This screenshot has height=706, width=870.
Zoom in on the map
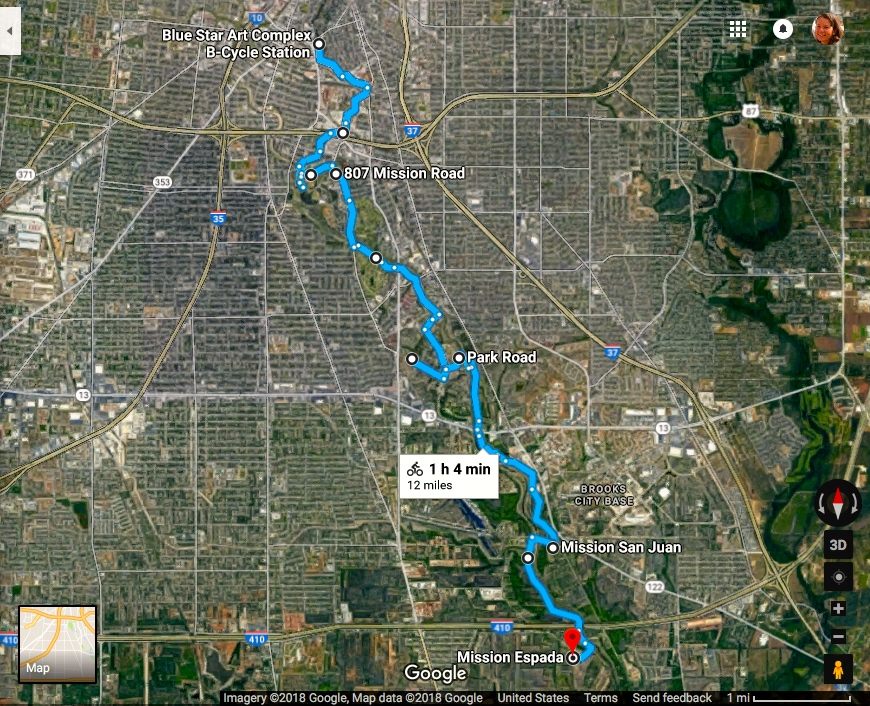point(838,608)
